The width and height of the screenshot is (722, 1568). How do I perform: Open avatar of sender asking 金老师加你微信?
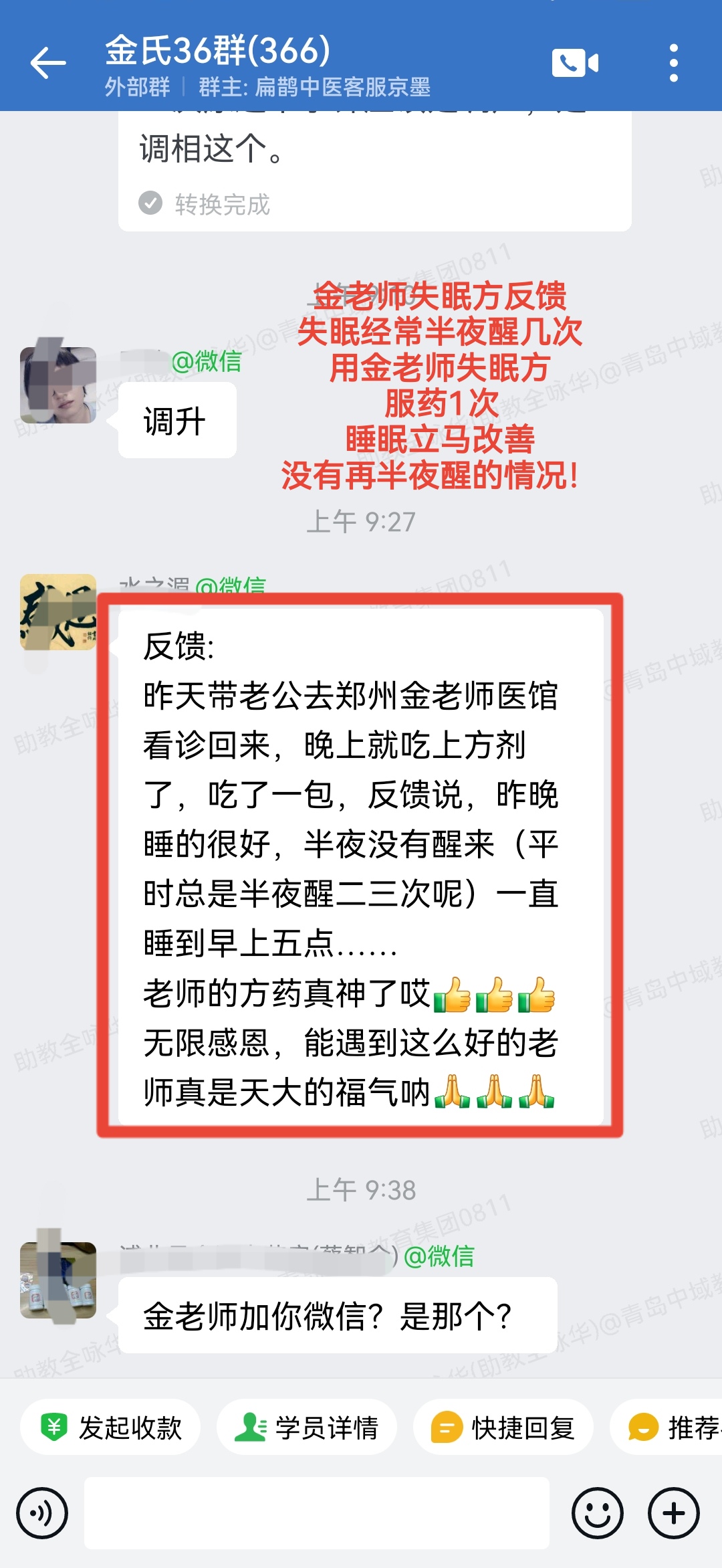tap(58, 1280)
